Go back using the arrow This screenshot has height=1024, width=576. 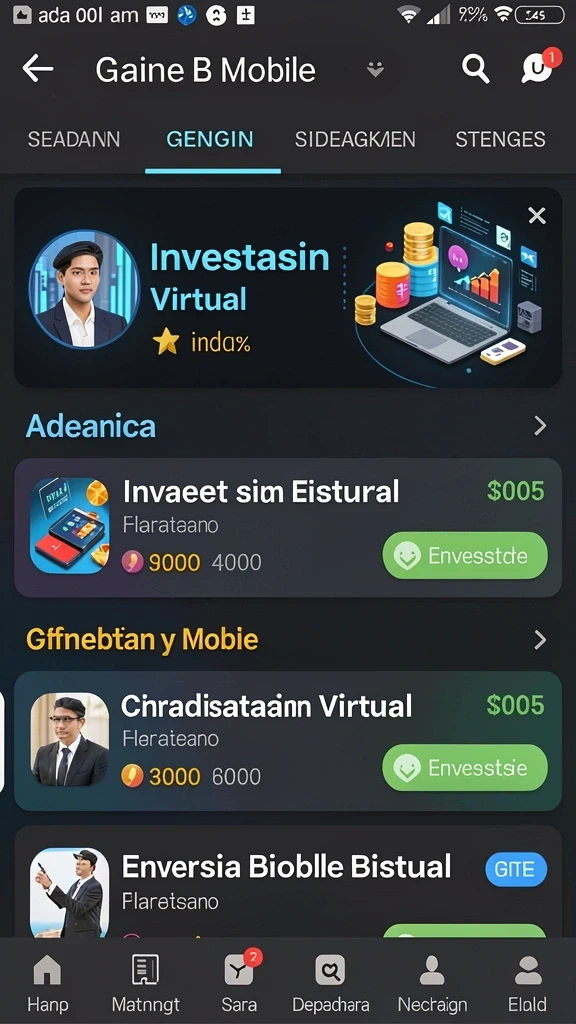(37, 69)
